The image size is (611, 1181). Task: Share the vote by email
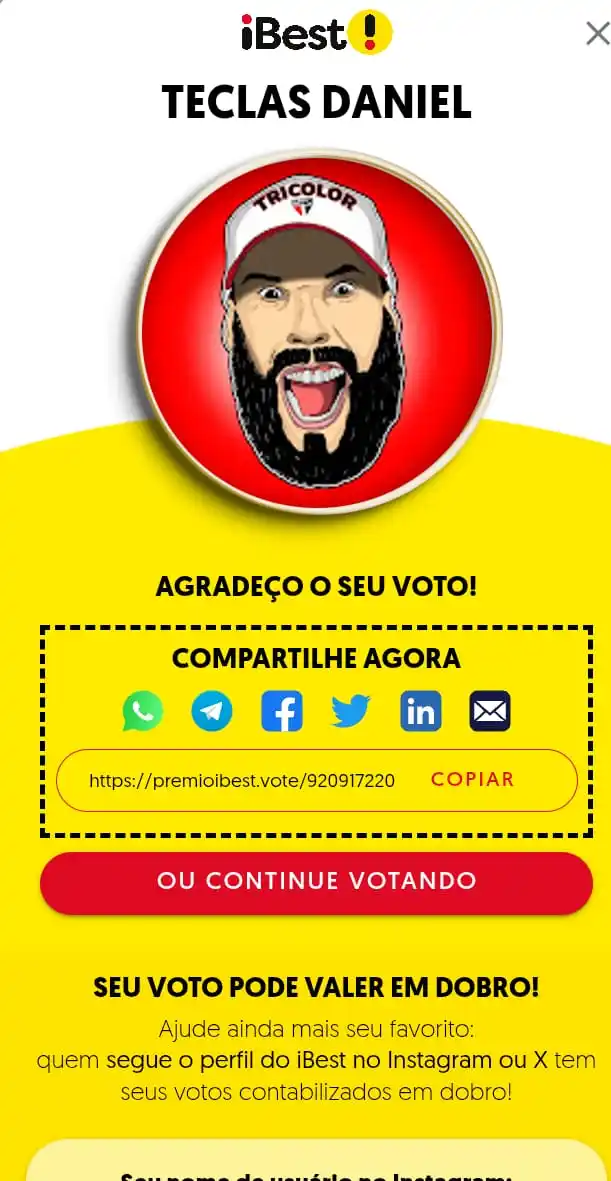pyautogui.click(x=490, y=712)
